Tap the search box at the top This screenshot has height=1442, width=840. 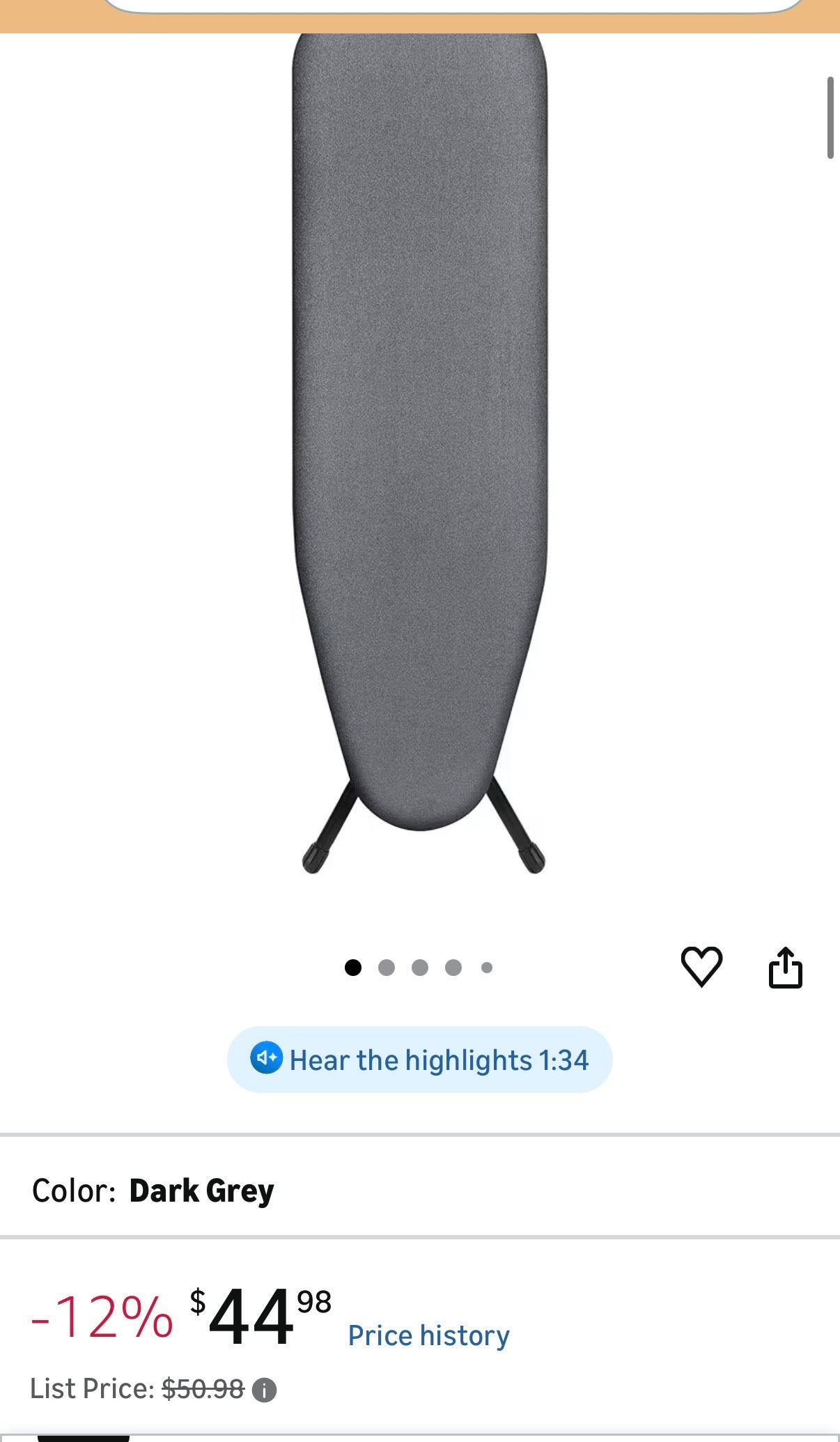pyautogui.click(x=453, y=6)
